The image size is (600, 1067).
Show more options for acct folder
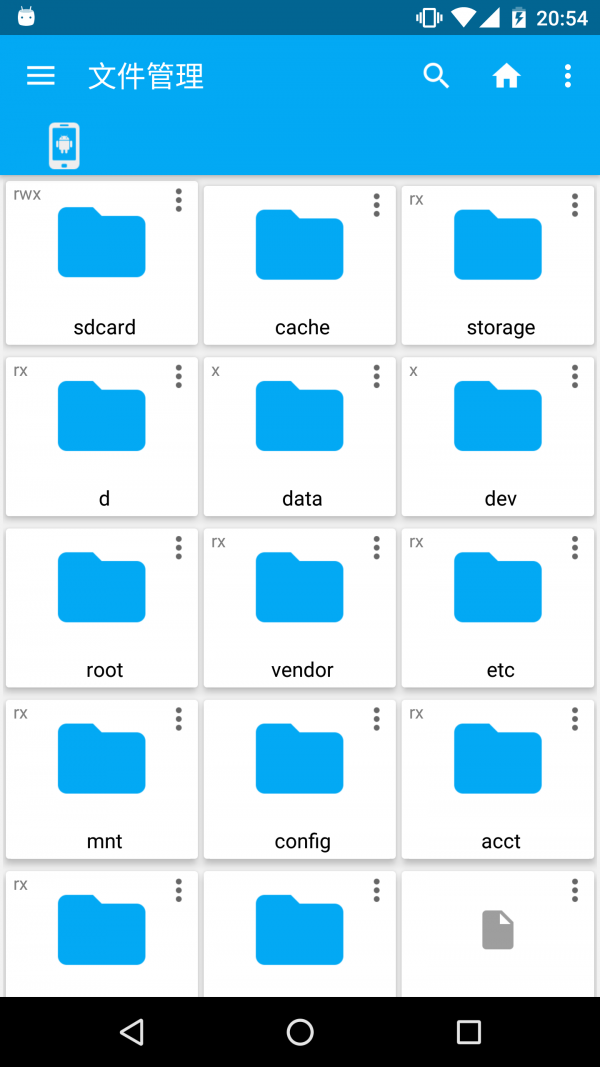575,718
